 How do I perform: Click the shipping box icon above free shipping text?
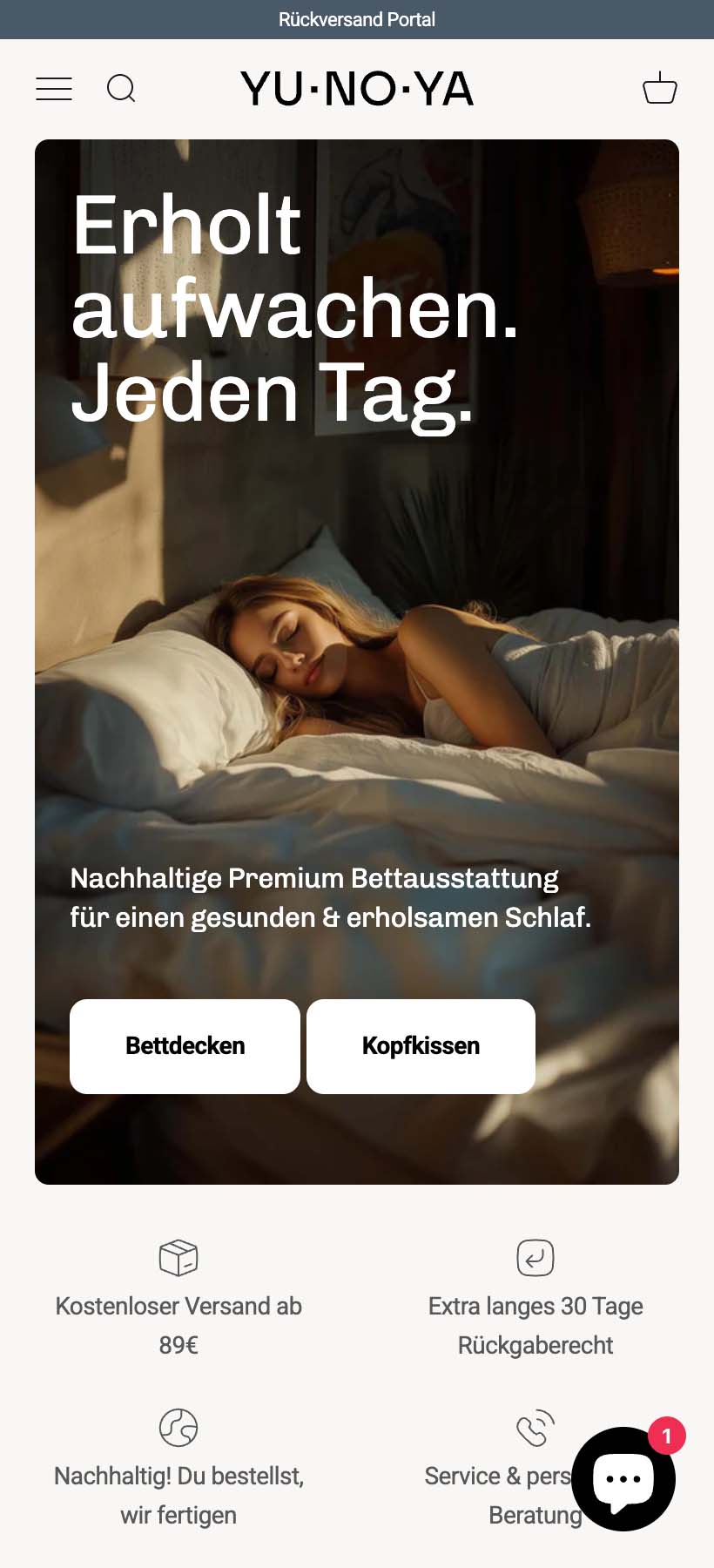pyautogui.click(x=179, y=1257)
